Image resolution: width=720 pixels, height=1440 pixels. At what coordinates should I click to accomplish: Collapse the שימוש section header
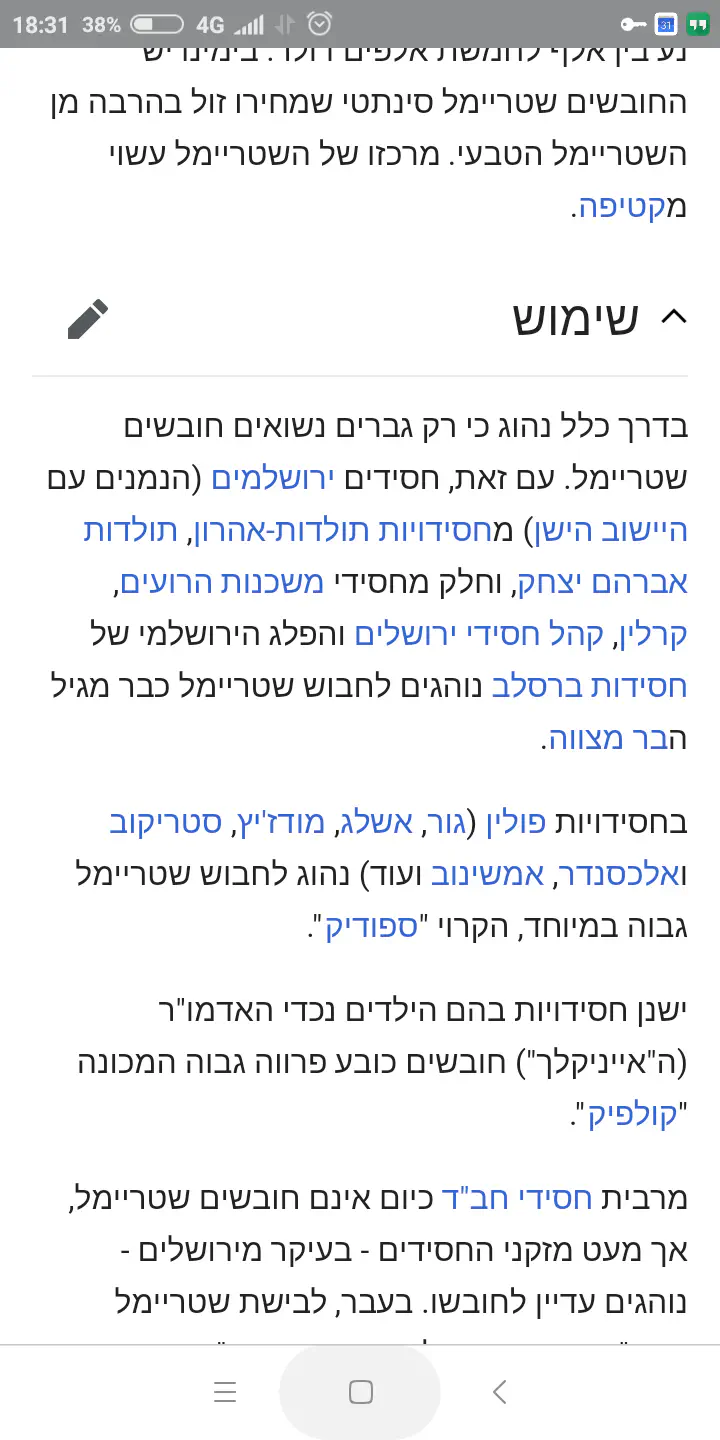click(674, 318)
